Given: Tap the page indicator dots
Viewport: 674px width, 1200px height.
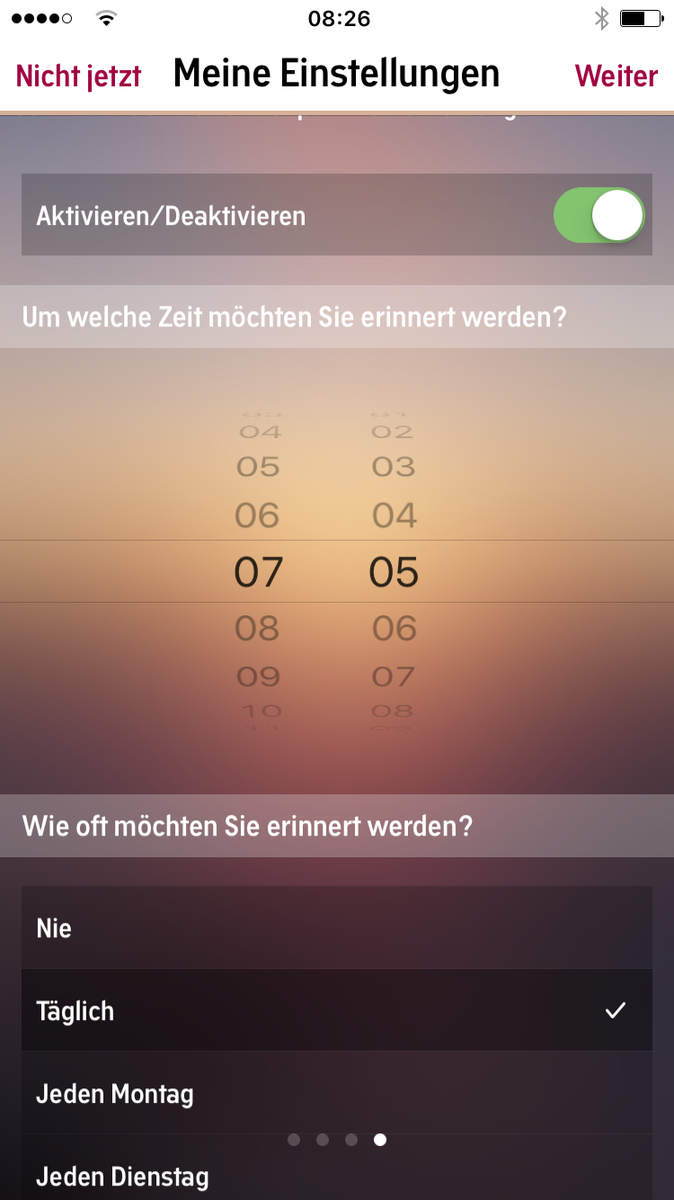Looking at the screenshot, I should 337,1139.
